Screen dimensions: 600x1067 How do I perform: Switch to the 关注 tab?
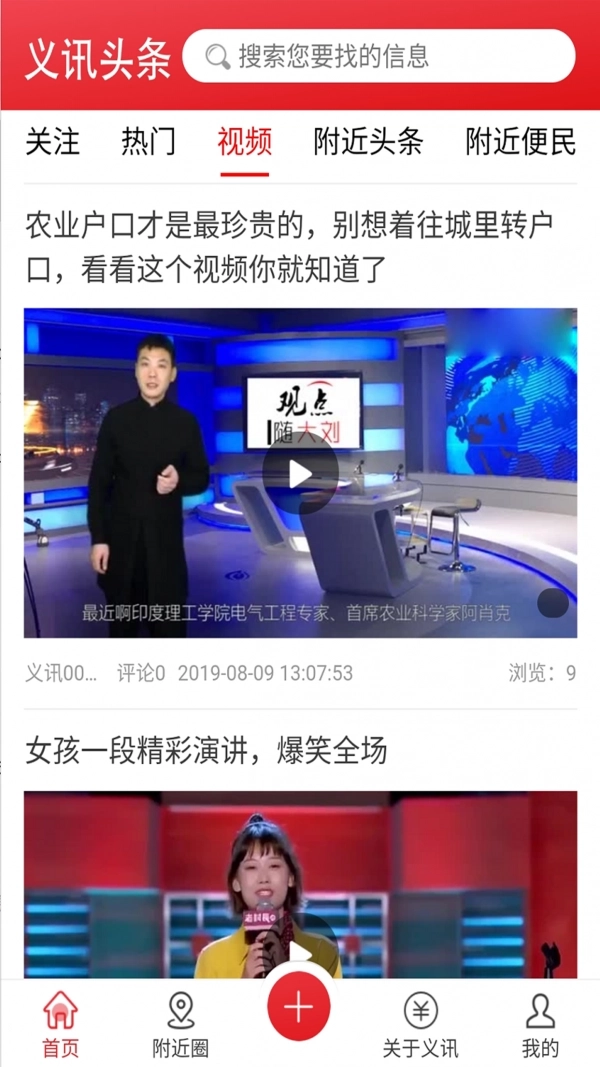click(52, 142)
